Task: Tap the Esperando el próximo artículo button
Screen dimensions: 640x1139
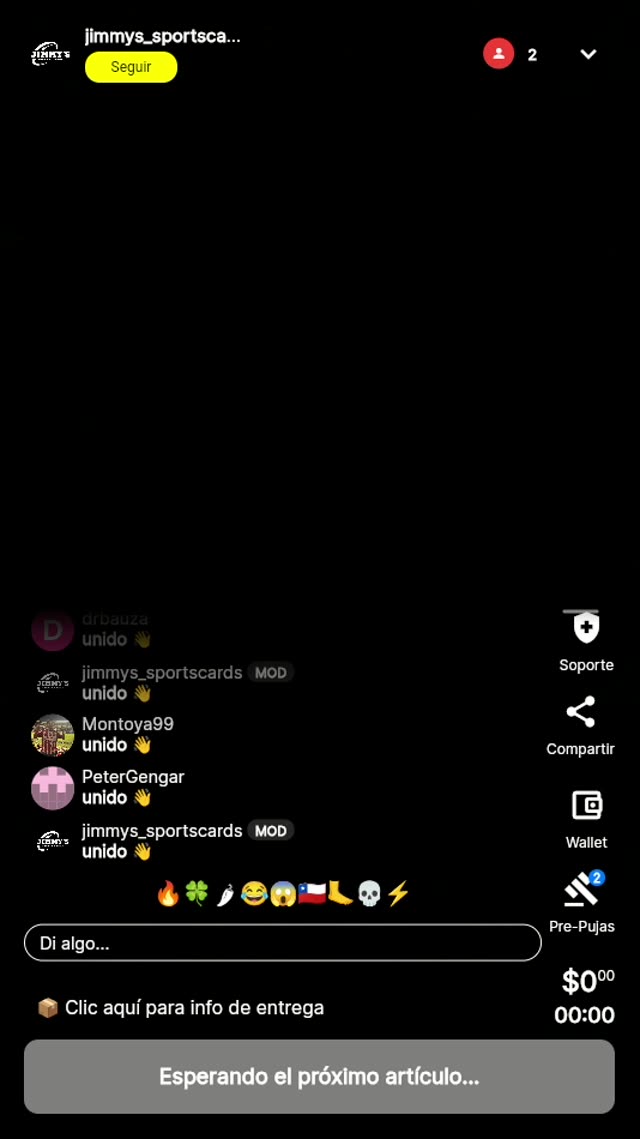Action: pos(319,1076)
